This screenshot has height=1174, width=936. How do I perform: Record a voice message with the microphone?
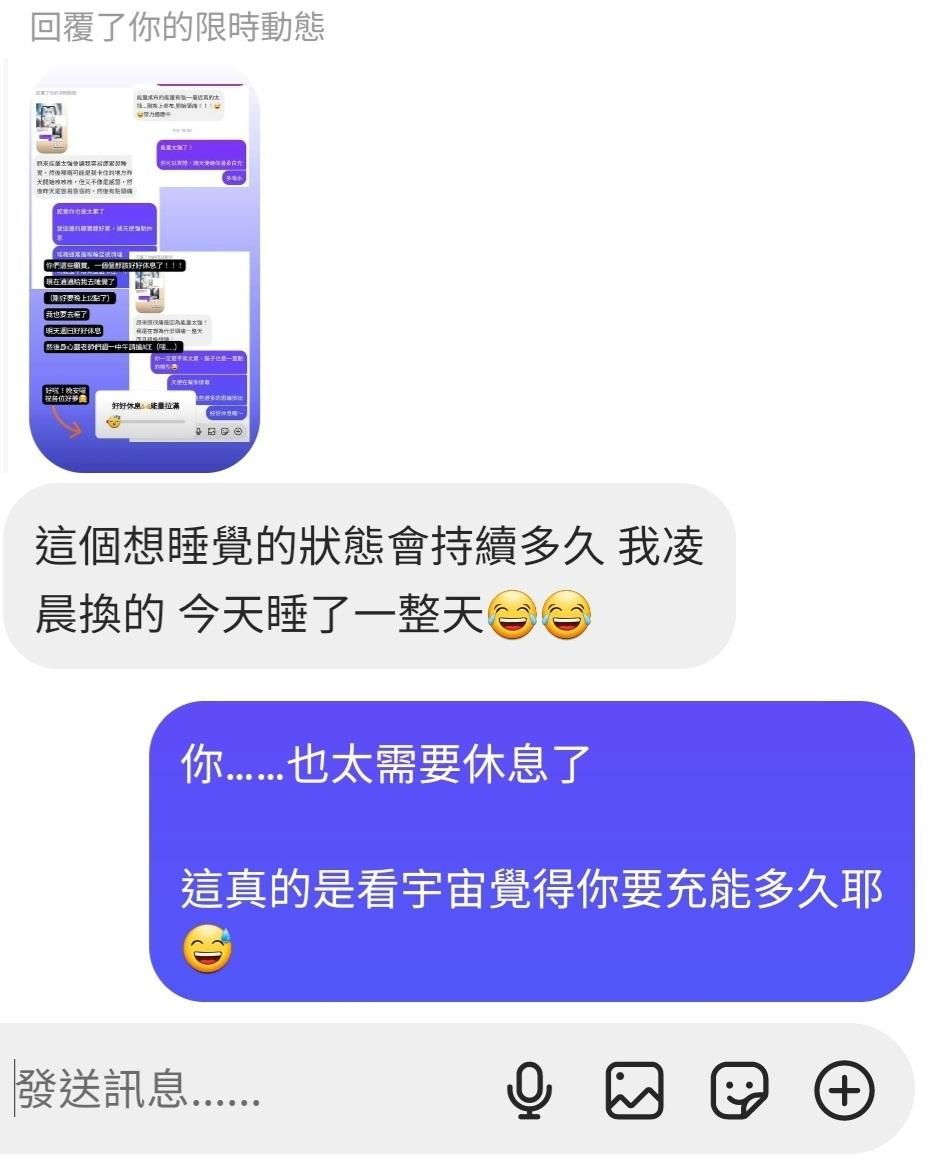click(529, 1090)
